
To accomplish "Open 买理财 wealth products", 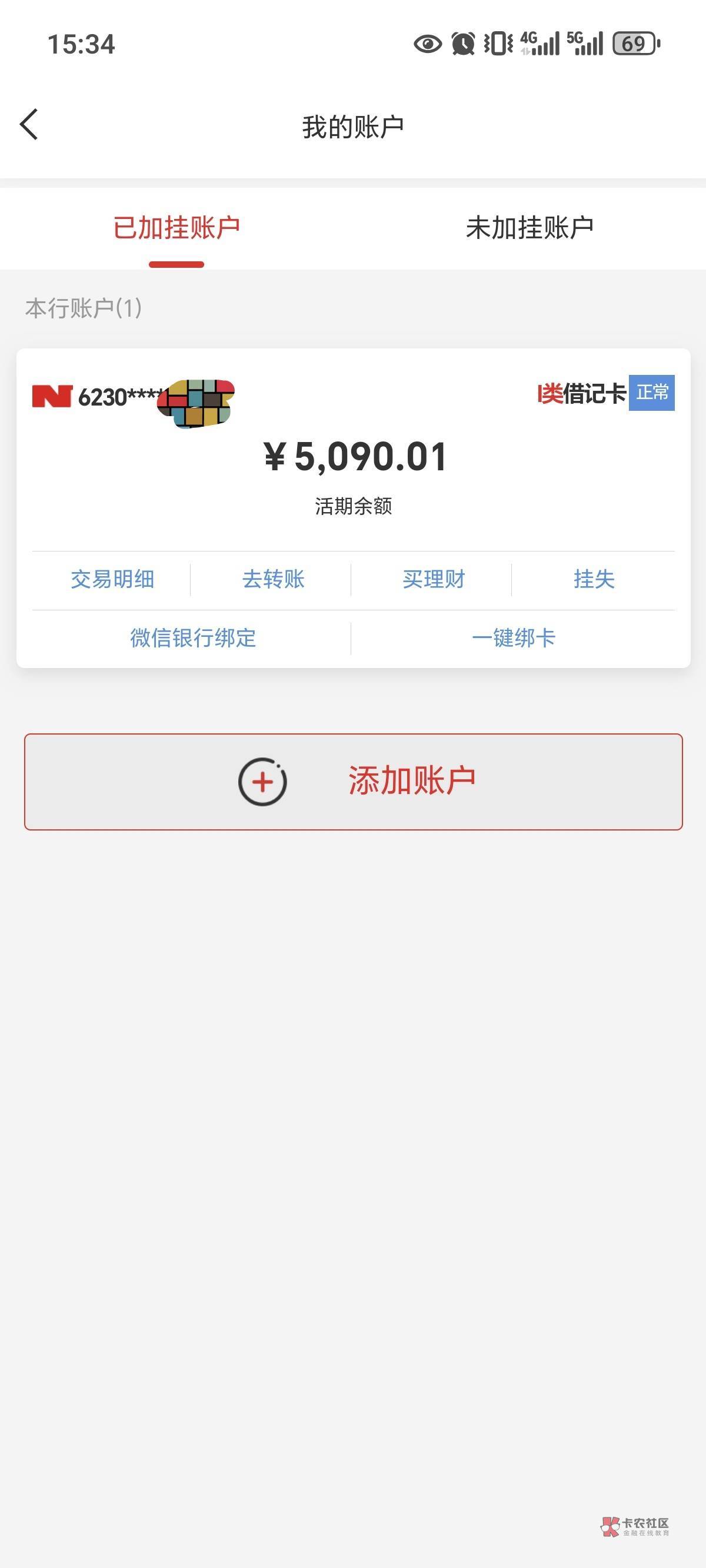I will point(434,579).
